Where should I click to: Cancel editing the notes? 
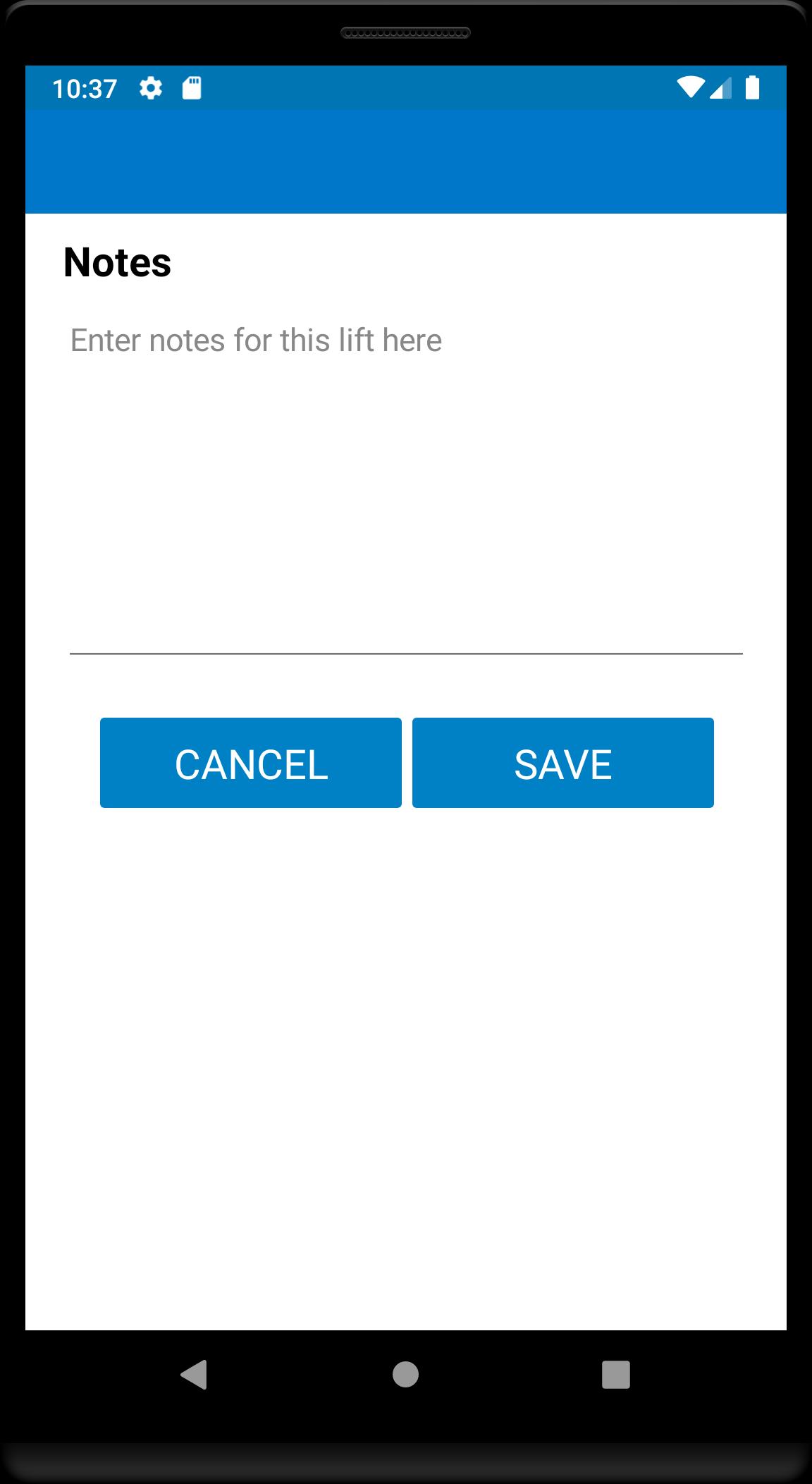[x=251, y=763]
